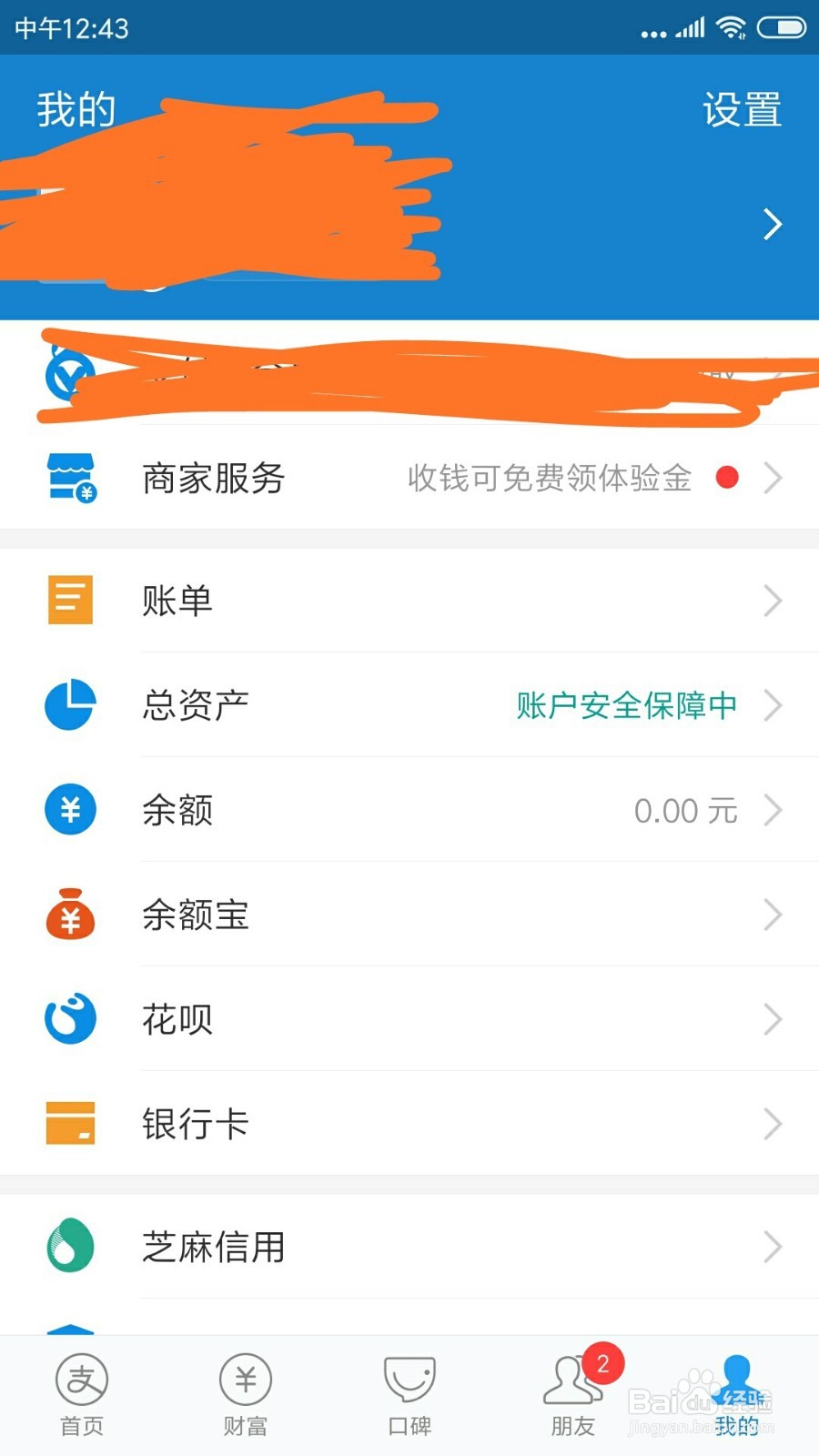Tap the 首页 home tab
This screenshot has width=819, height=1456.
[81, 1392]
